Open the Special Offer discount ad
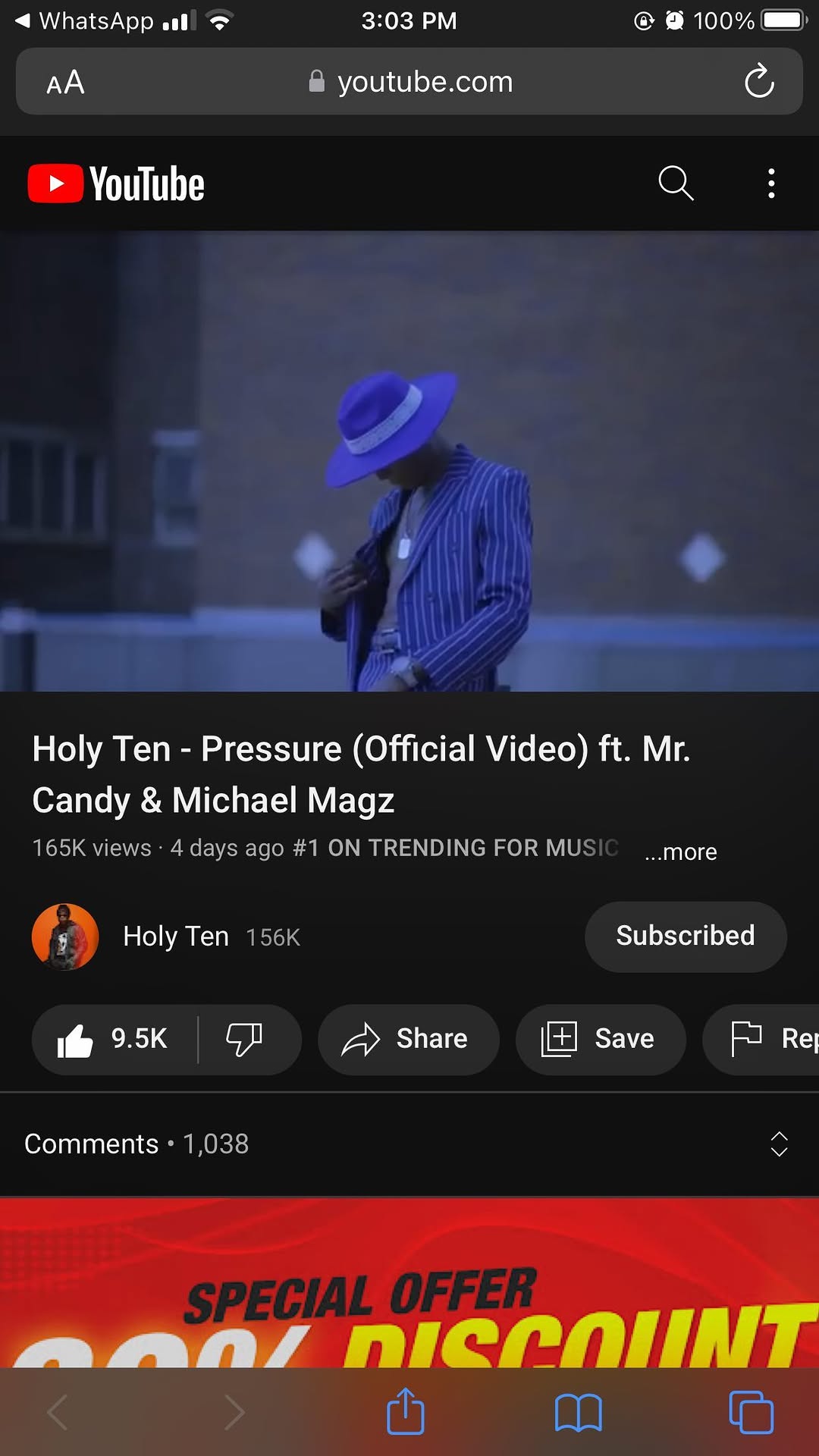This screenshot has height=1456, width=819. (409, 1289)
